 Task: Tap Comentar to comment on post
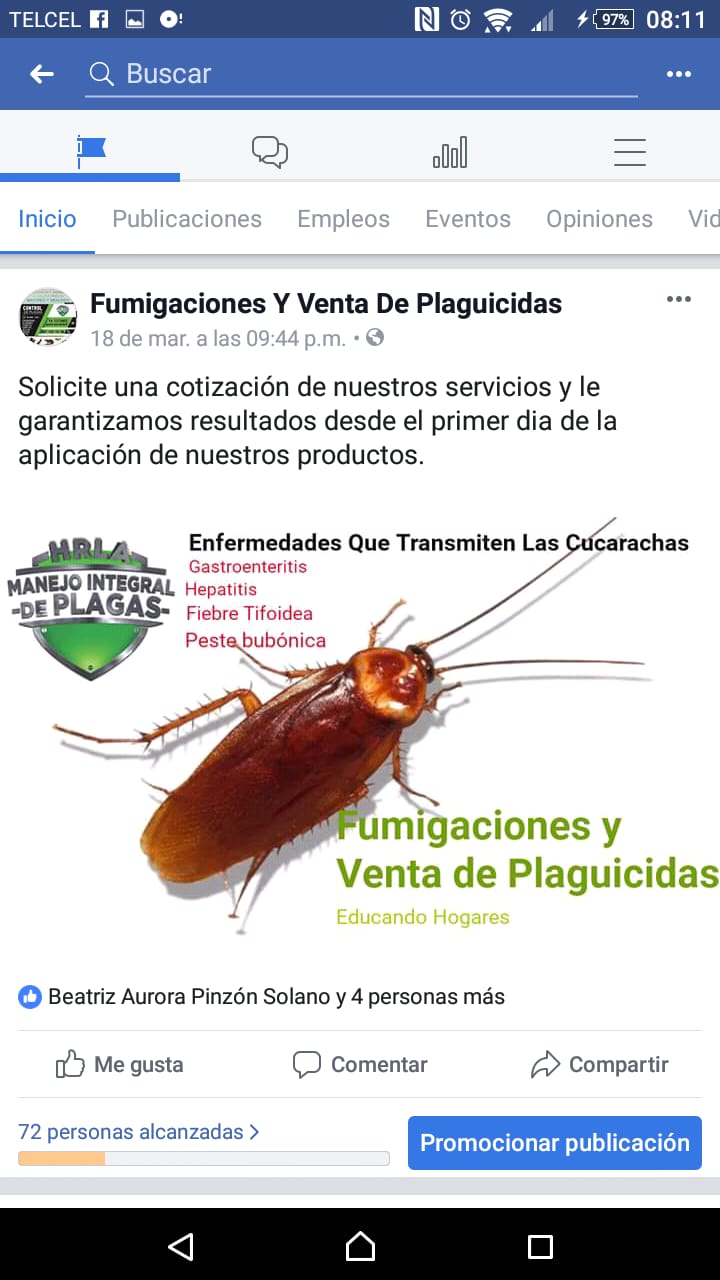coord(360,1065)
